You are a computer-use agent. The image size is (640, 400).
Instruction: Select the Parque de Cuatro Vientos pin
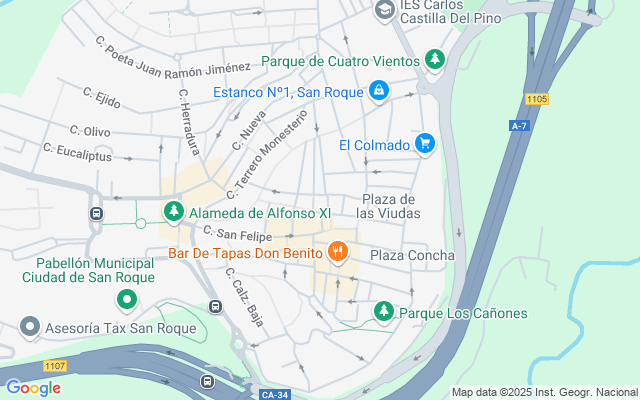(x=435, y=60)
